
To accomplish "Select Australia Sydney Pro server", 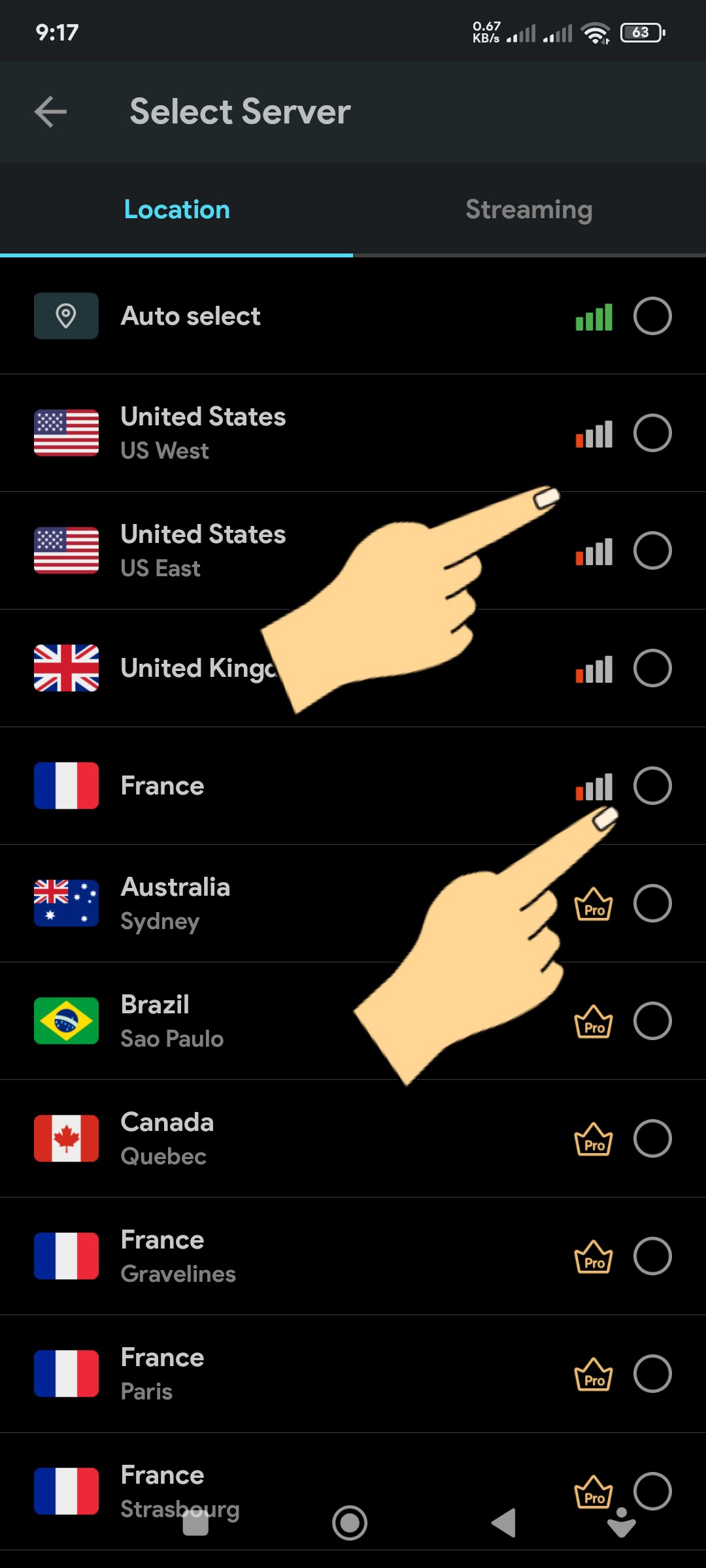I will pyautogui.click(x=652, y=904).
